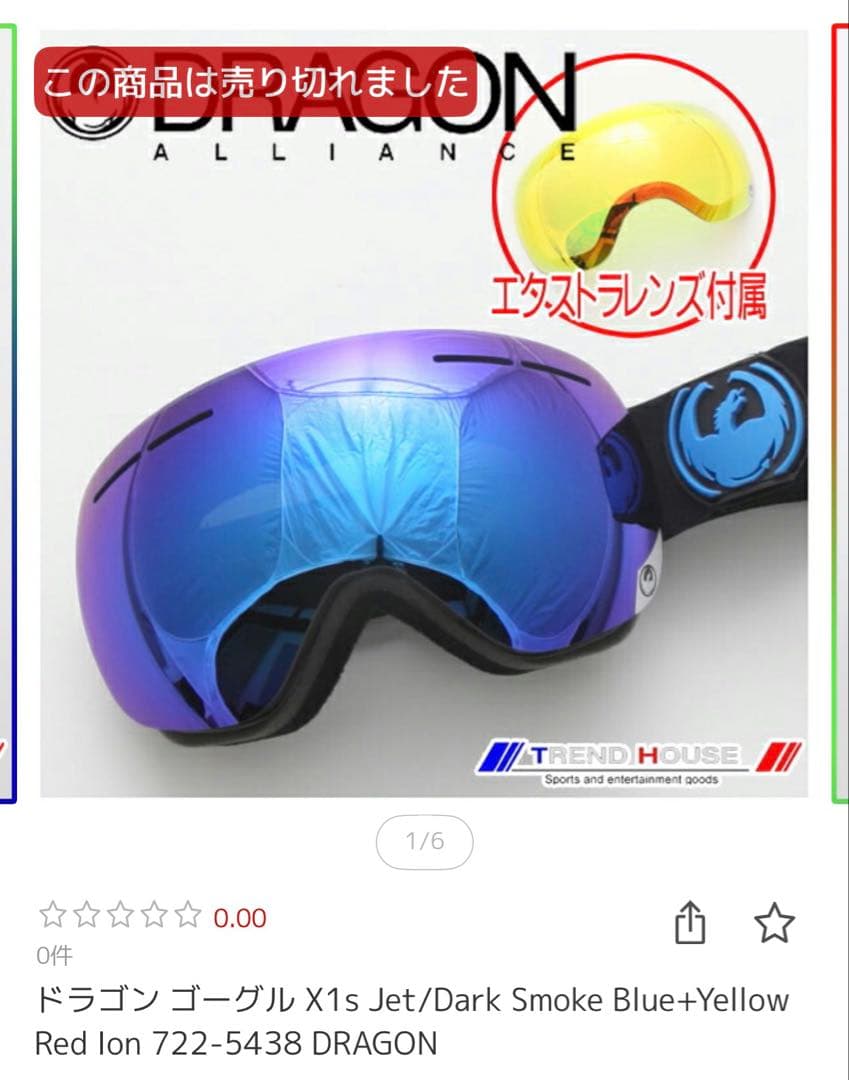Toggle the share panel open
This screenshot has height=1080, width=849.
coord(691,924)
